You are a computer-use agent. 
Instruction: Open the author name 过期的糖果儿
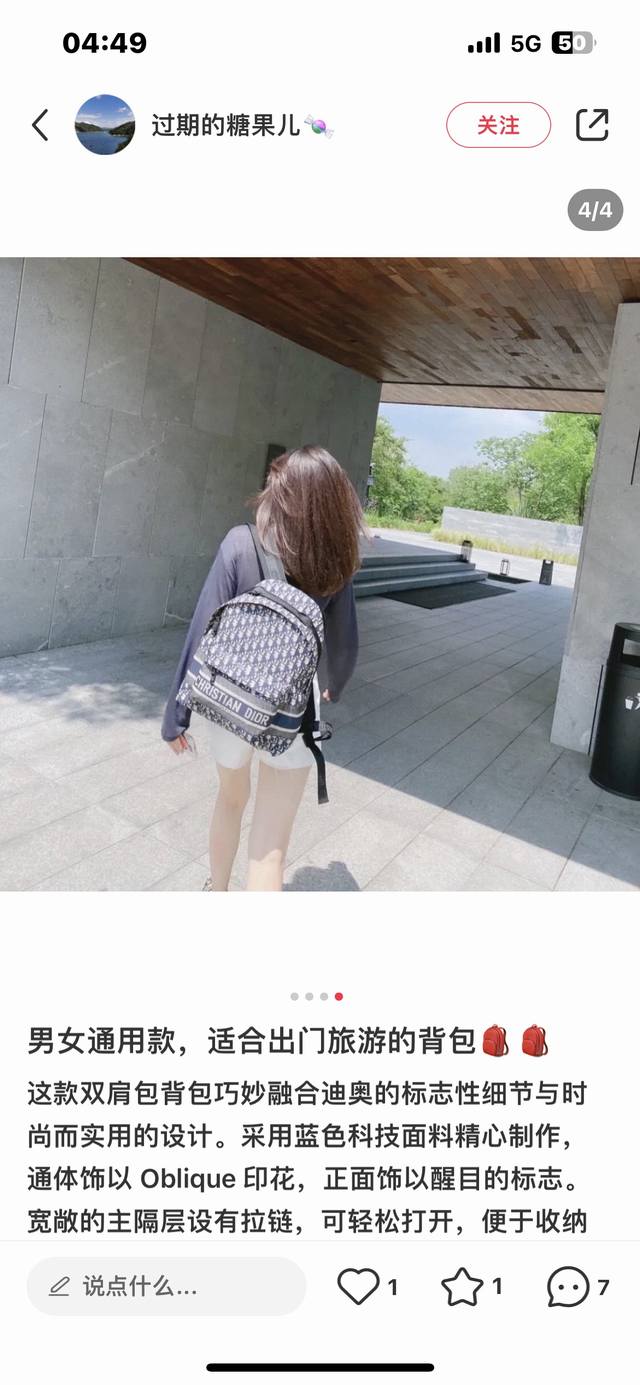226,126
